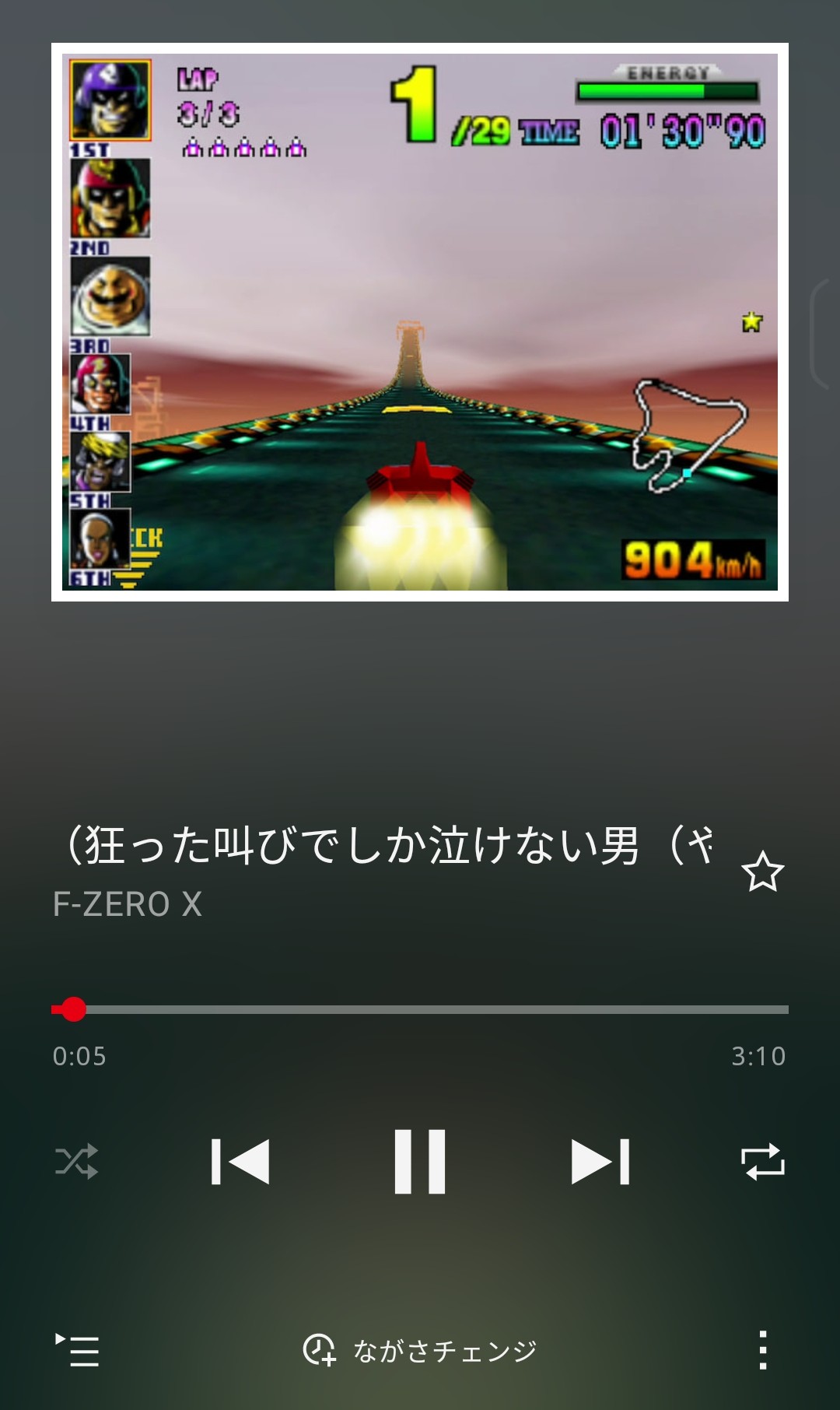Tap the playback progress bar
The height and width of the screenshot is (1410, 840).
pos(420,1009)
